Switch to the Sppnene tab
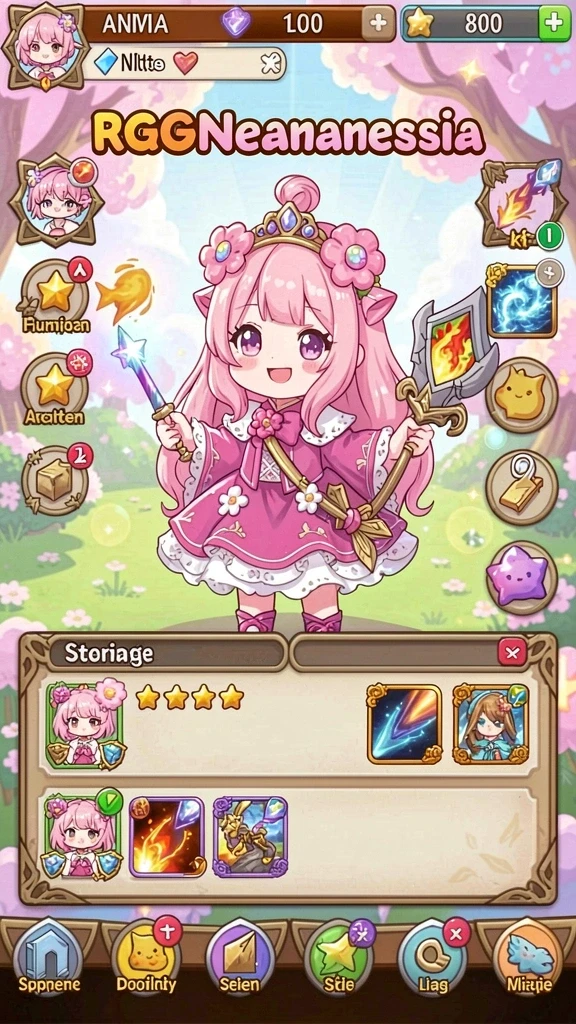 [x=47, y=957]
